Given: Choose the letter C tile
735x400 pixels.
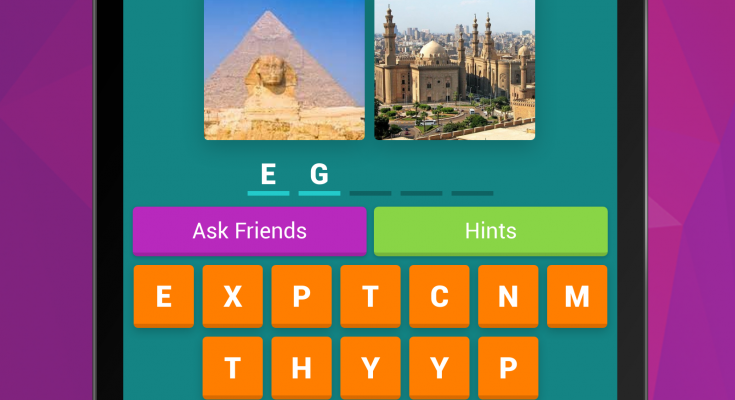Looking at the screenshot, I should (439, 296).
